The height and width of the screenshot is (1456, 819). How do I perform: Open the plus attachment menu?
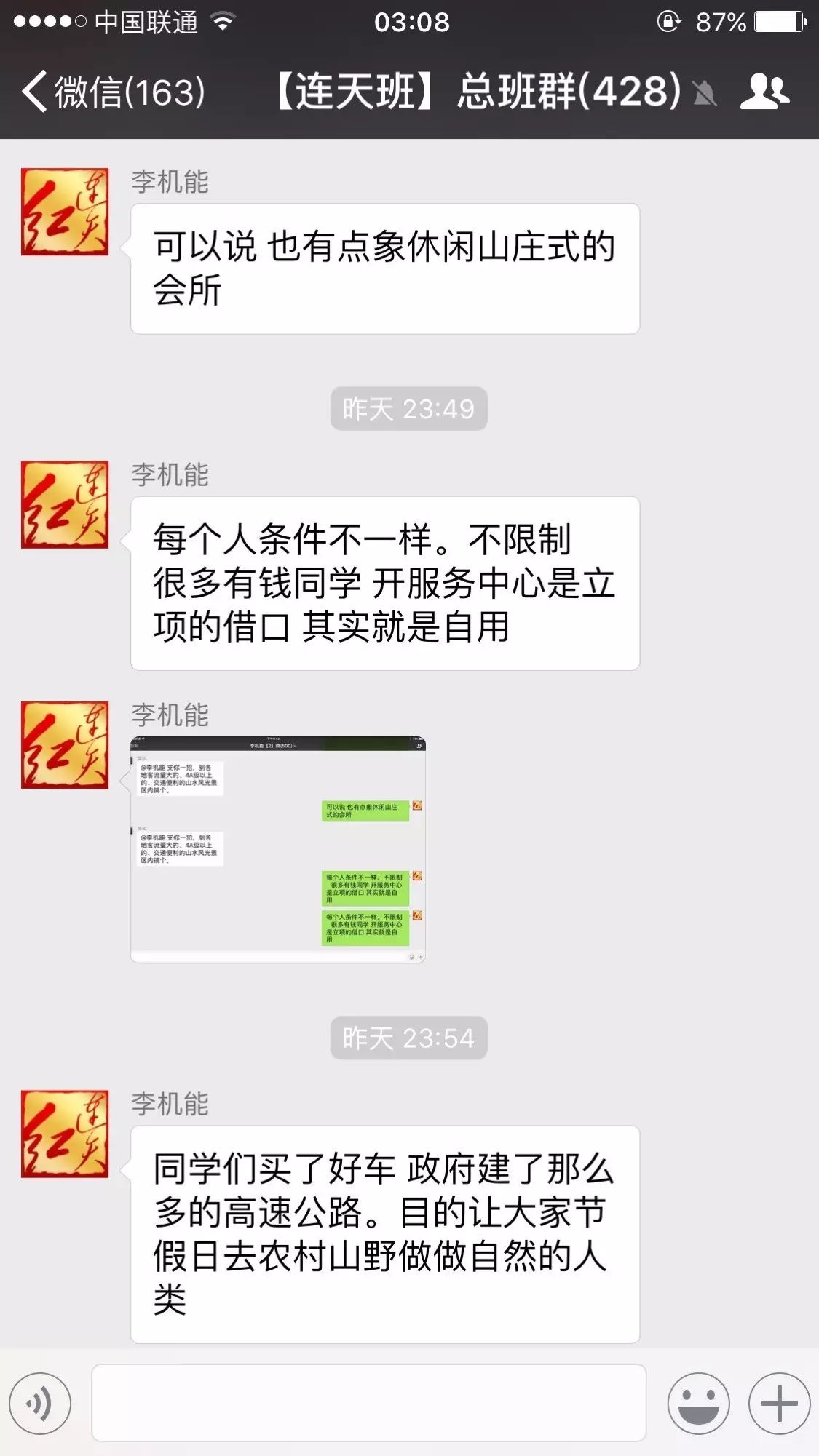pyautogui.click(x=779, y=1403)
